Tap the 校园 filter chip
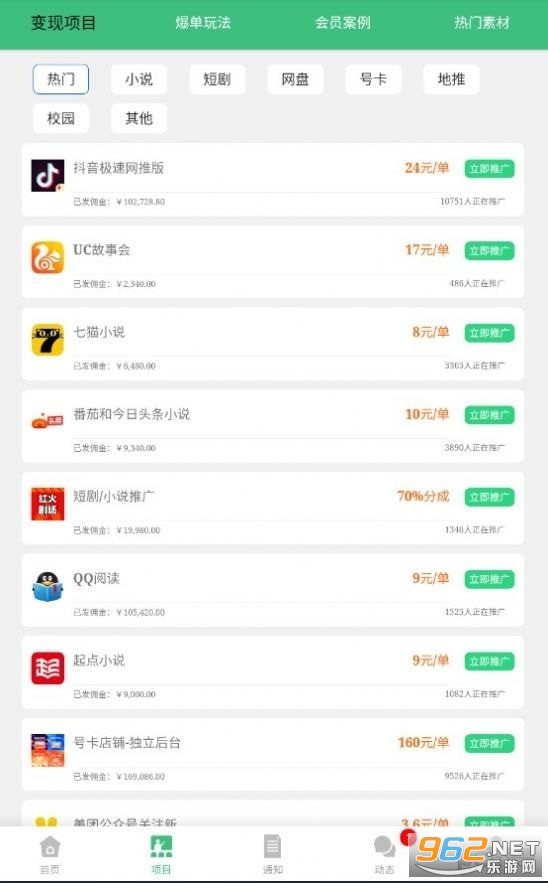Image resolution: width=548 pixels, height=883 pixels. coord(61,118)
